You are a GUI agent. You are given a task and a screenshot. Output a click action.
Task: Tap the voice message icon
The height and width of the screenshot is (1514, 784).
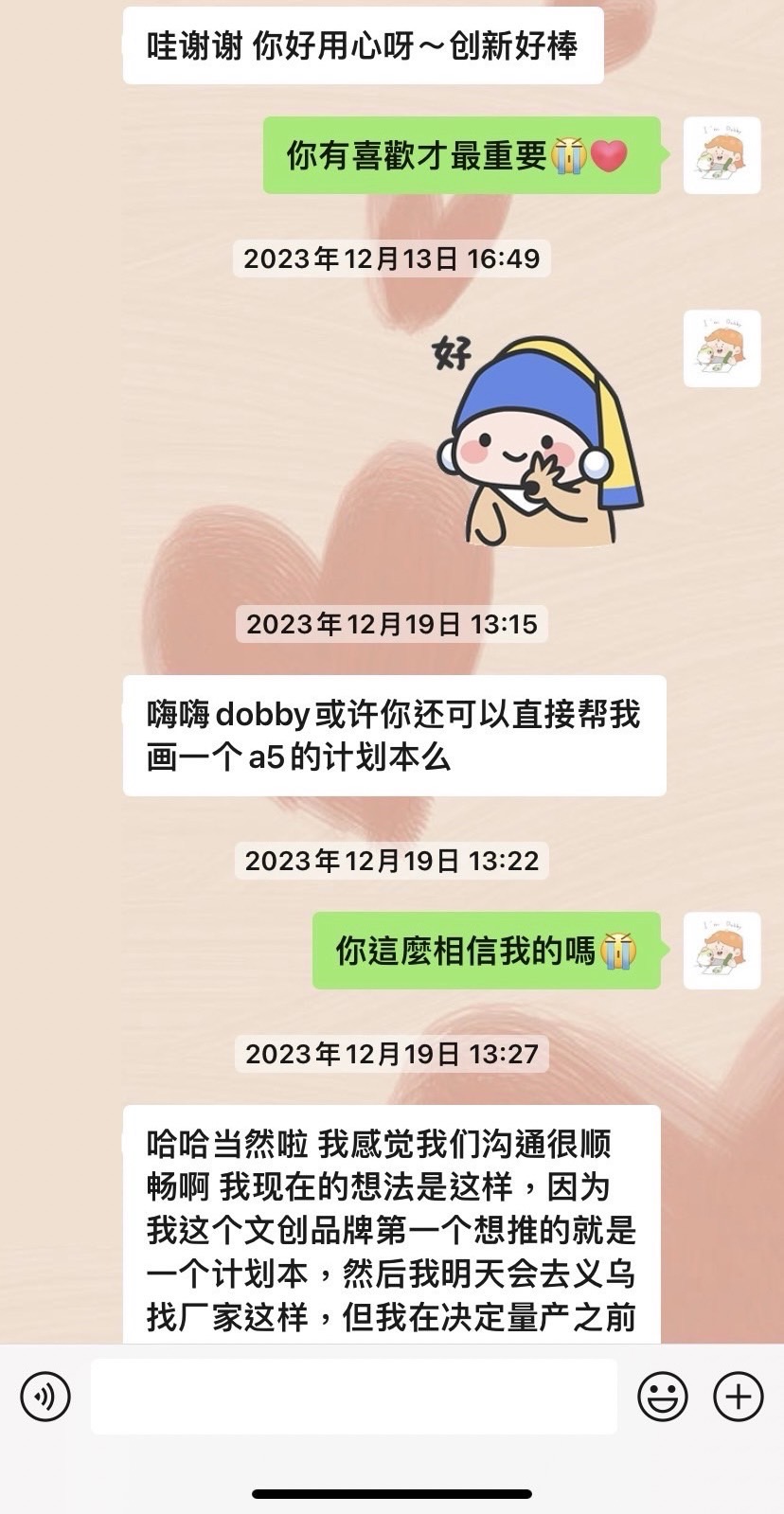click(x=45, y=1397)
